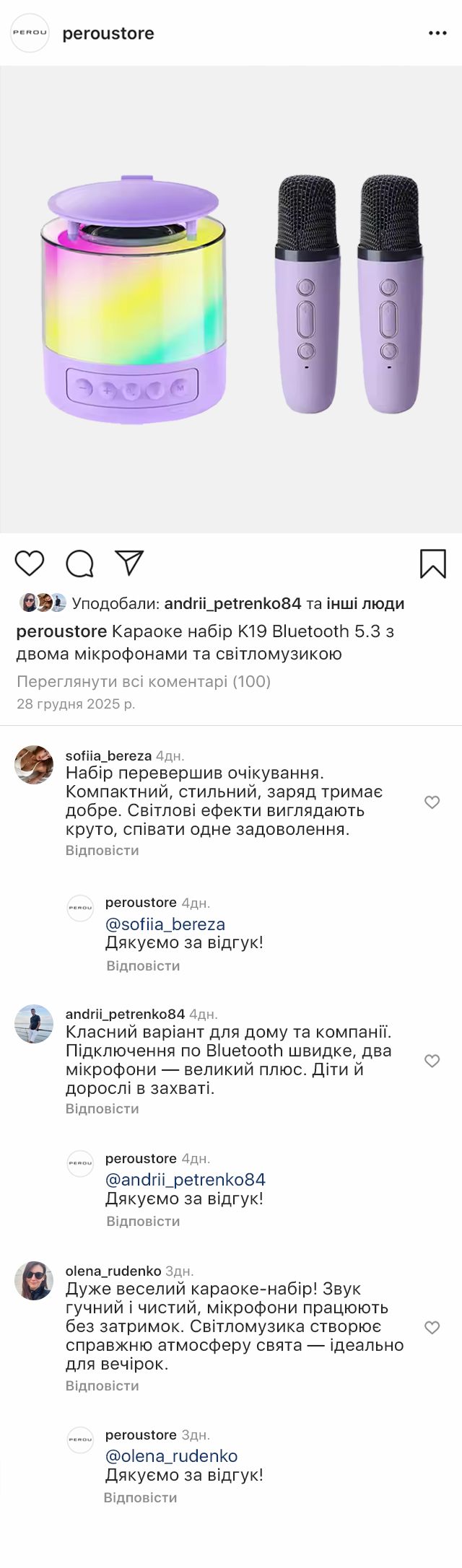Open olena_rudenko's profile avatar
Viewport: 462px width, 1568px height.
[34, 1280]
